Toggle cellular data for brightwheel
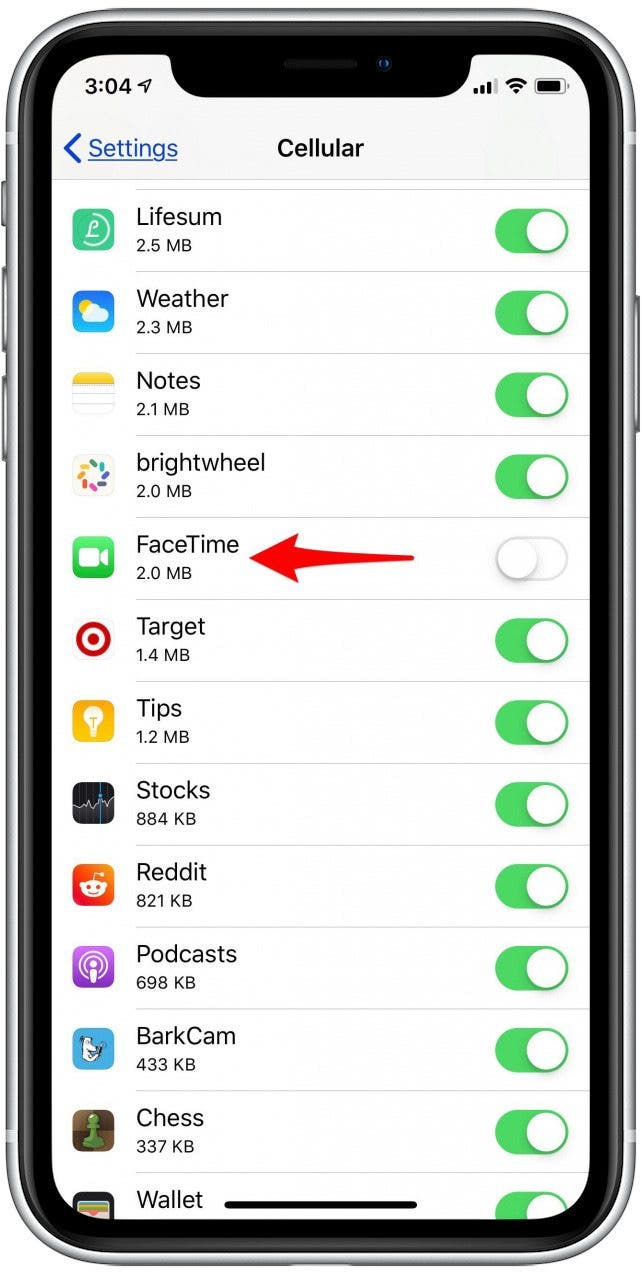 pos(531,477)
